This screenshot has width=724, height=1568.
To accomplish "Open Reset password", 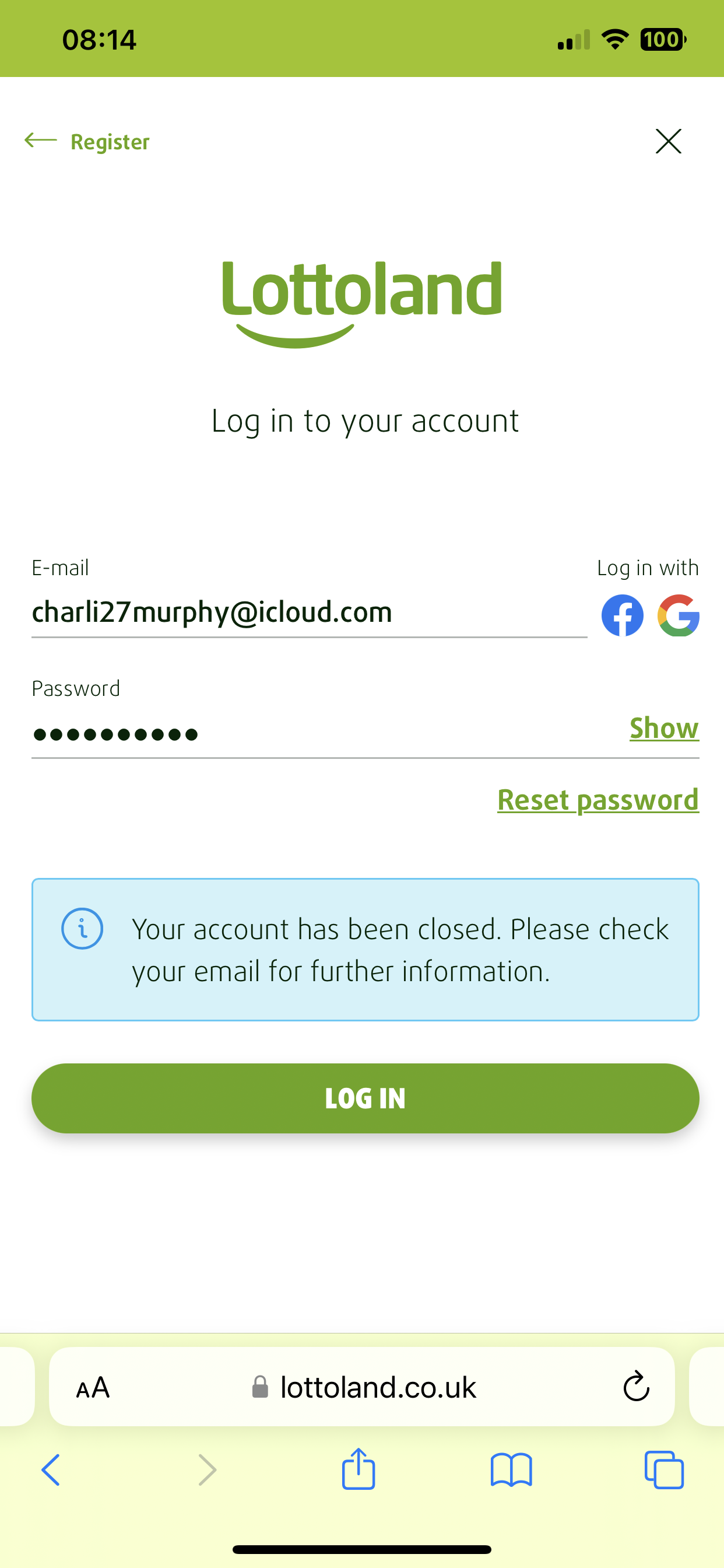I will pyautogui.click(x=598, y=799).
